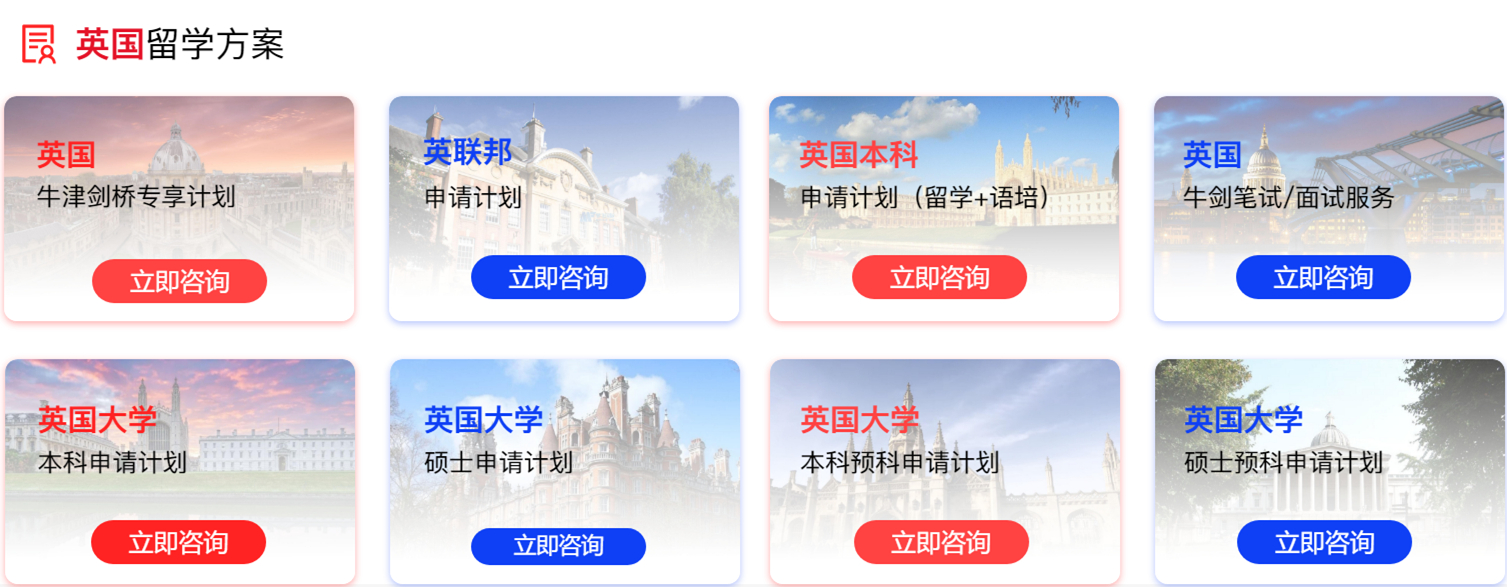Tap 立即咨询 for 英国本科 申请计划（留学+语培）
Image resolution: width=1507 pixels, height=587 pixels.
[939, 277]
